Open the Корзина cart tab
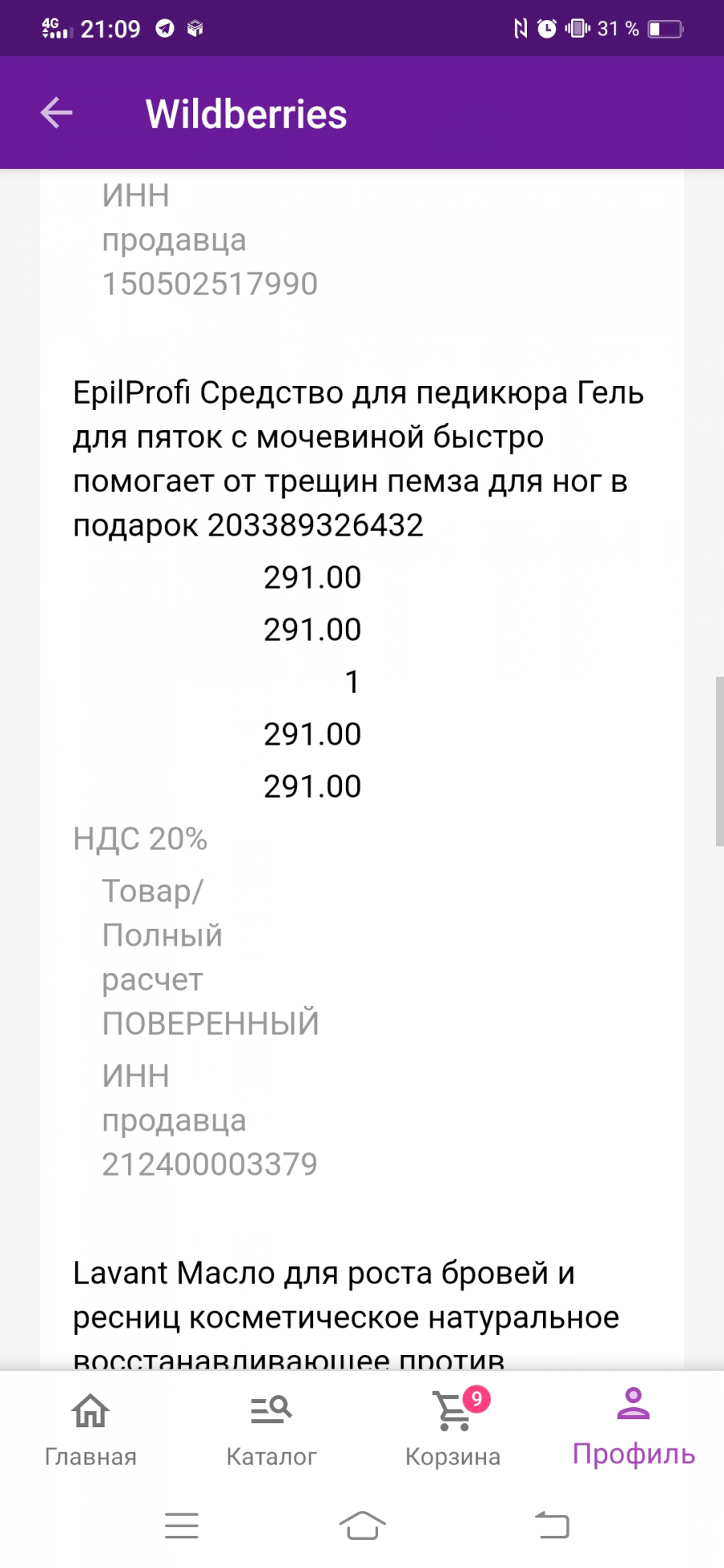 [x=453, y=1430]
